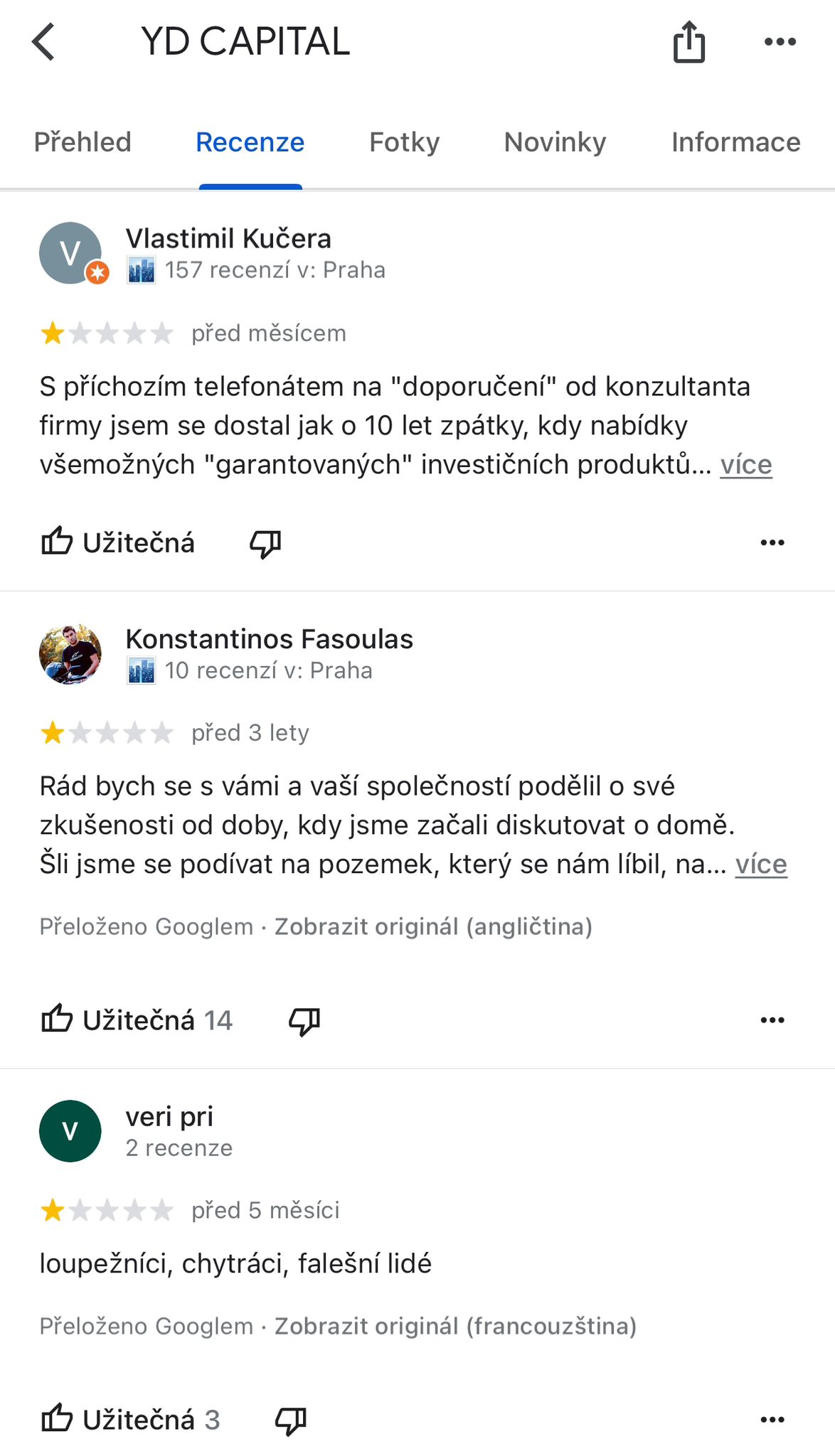The image size is (835, 1456).
Task: Show French original of veri pri's review
Action: [x=455, y=1327]
